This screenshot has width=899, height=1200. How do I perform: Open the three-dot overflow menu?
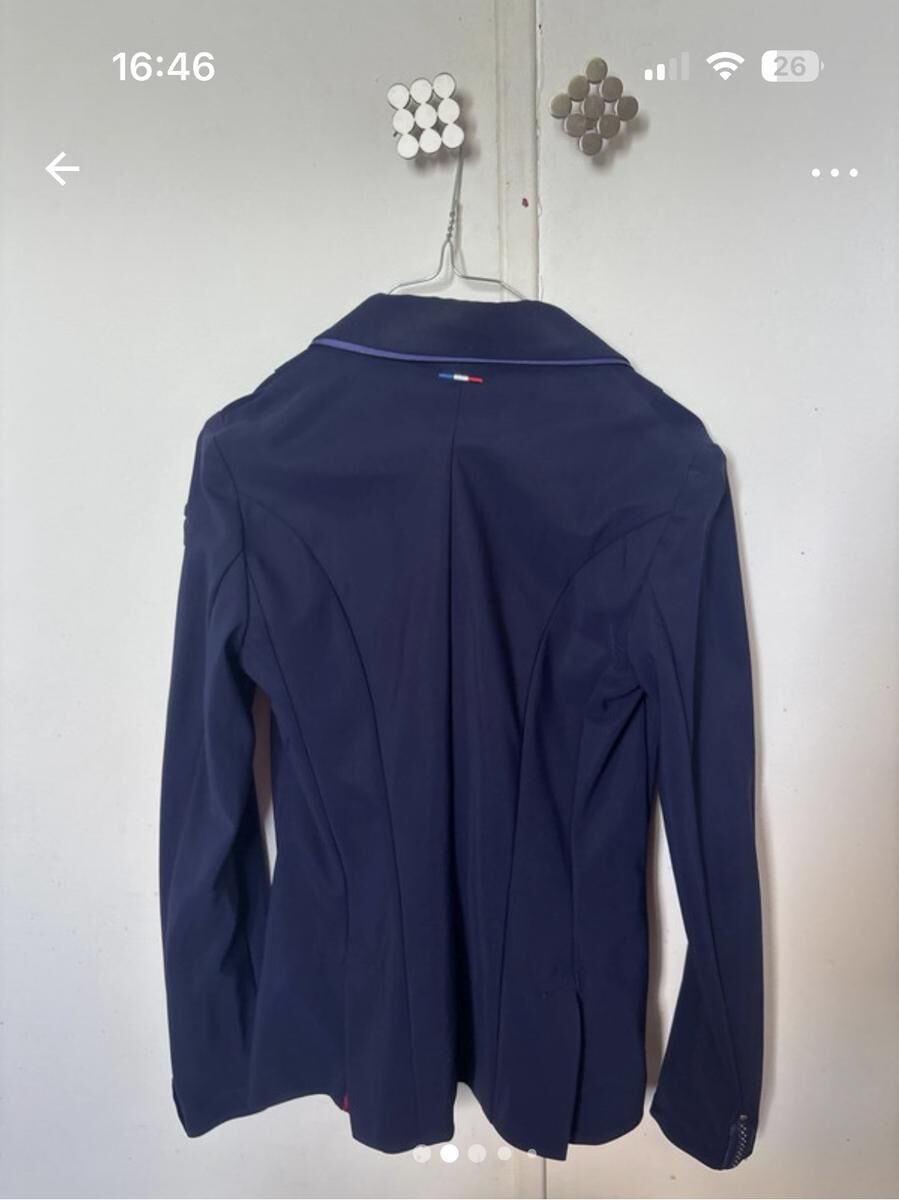pyautogui.click(x=834, y=172)
